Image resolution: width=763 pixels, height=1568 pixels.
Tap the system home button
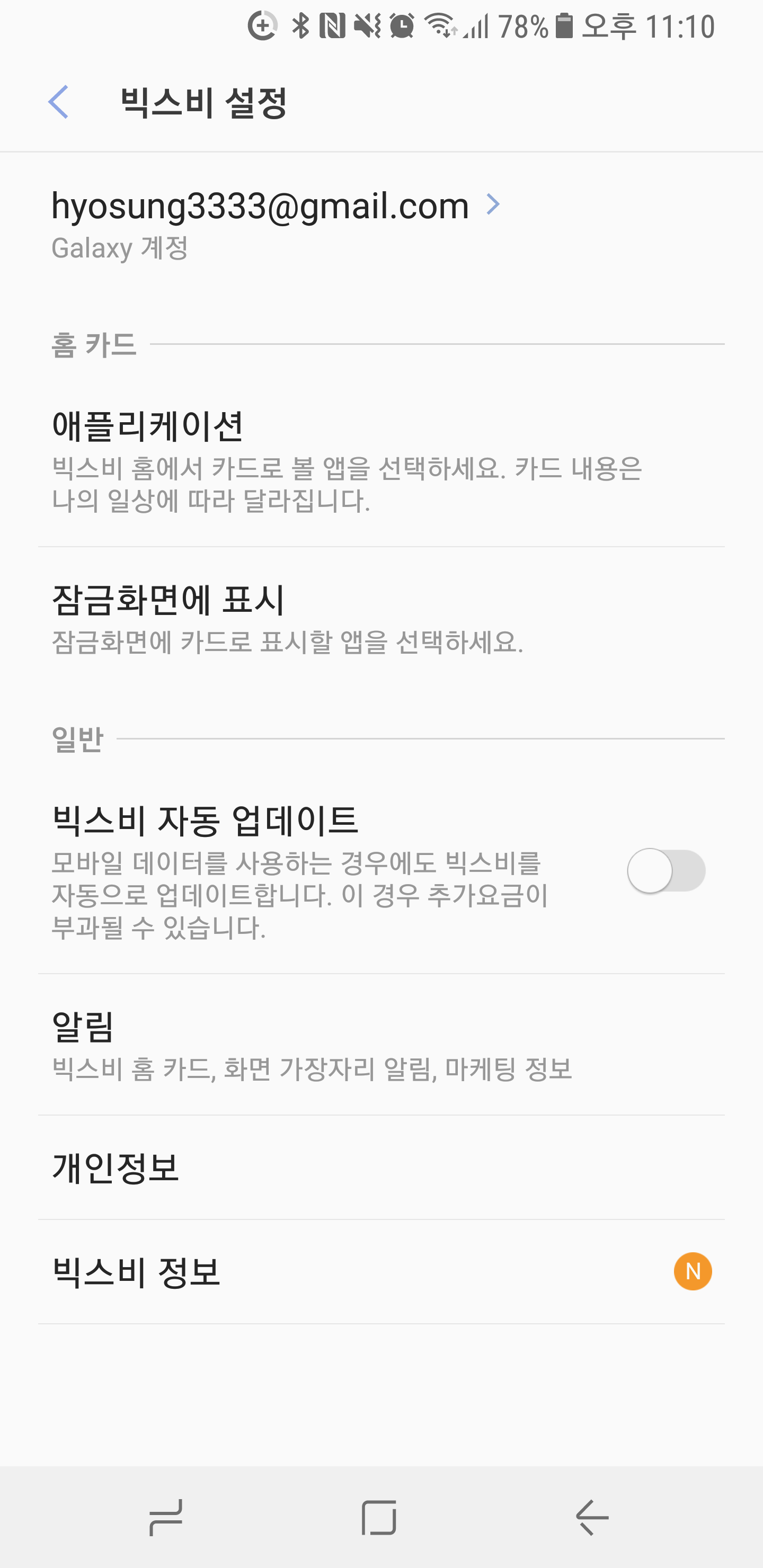coord(379,1517)
